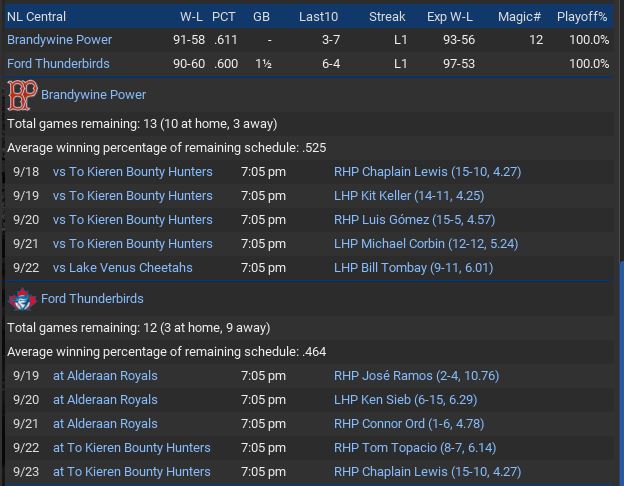The width and height of the screenshot is (624, 486).
Task: View pitcher Connor Ord's profile
Action: [x=384, y=424]
